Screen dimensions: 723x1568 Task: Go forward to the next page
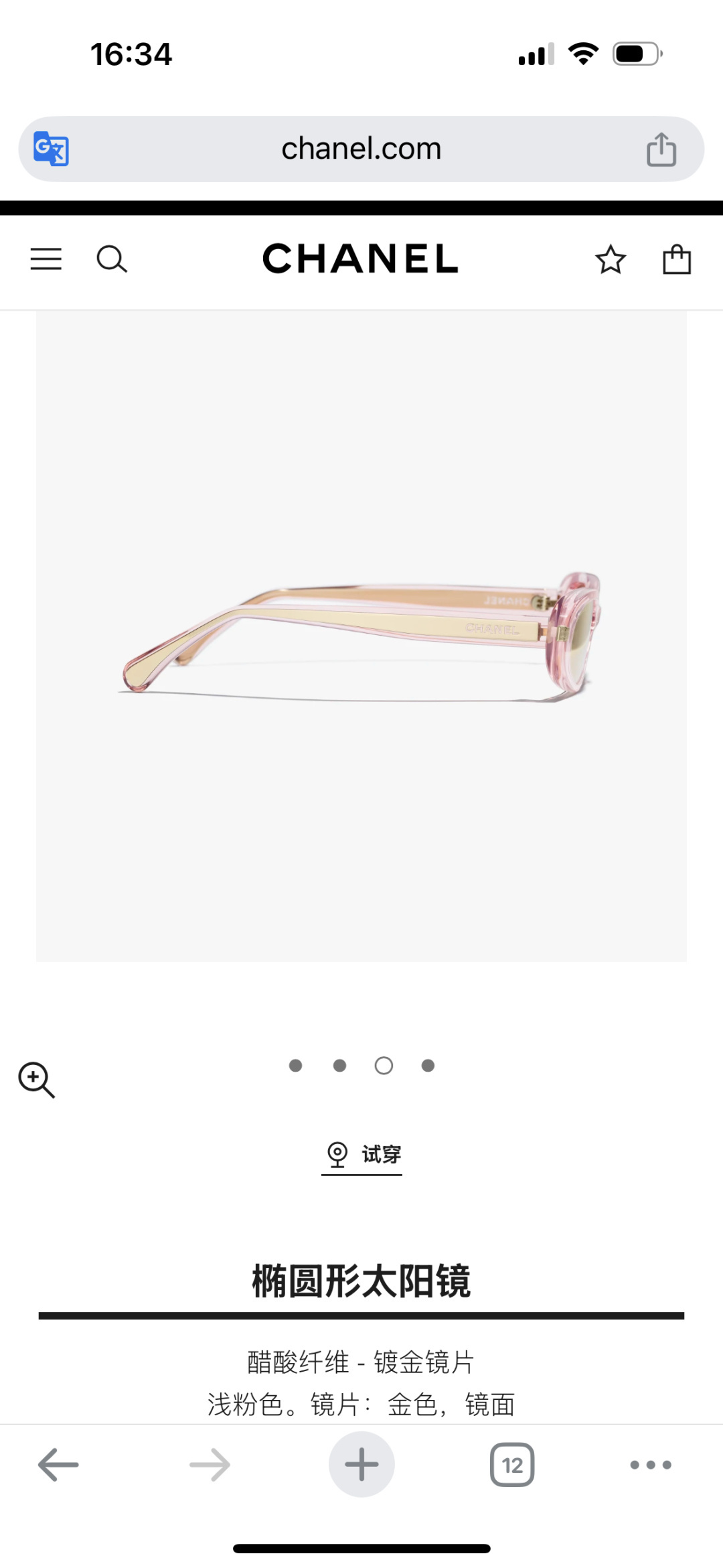210,1464
